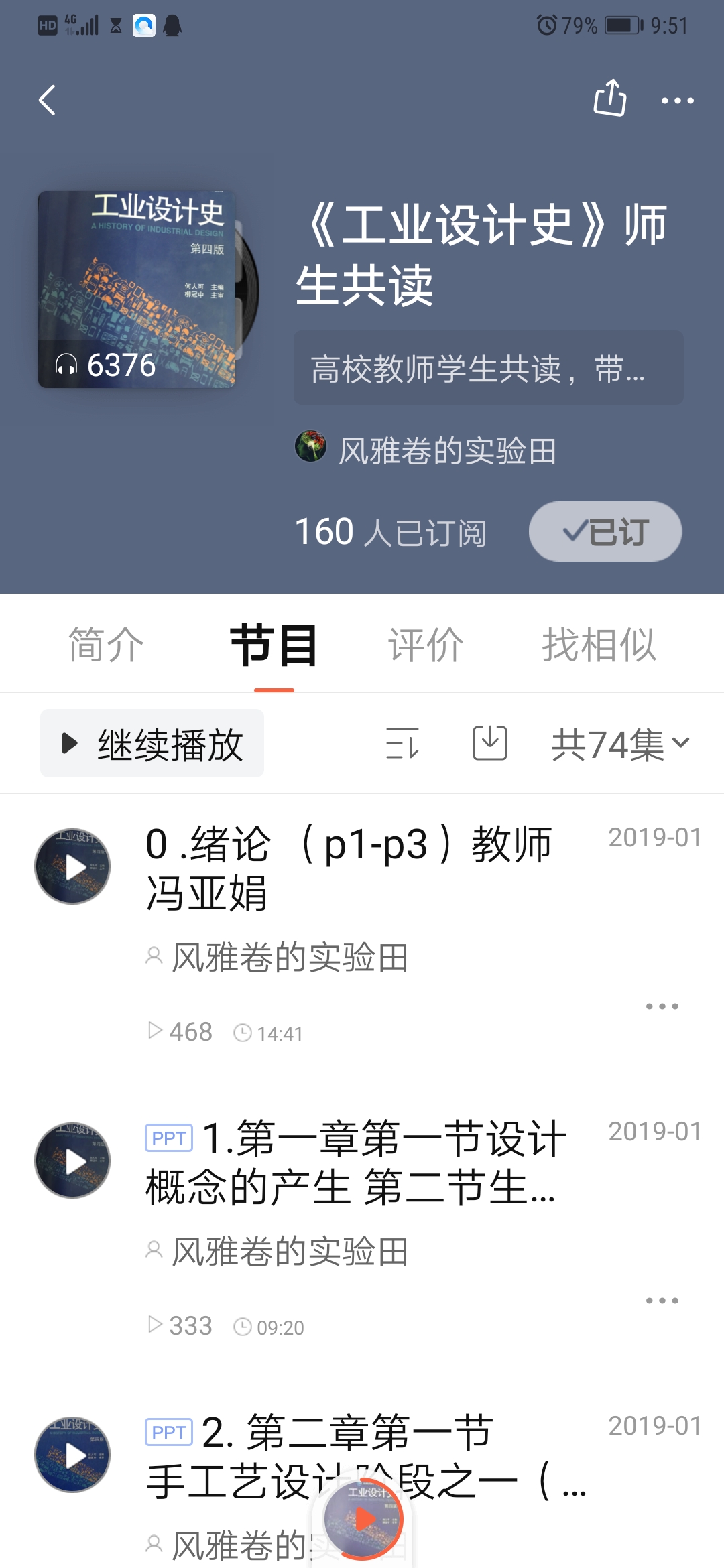Open the album cover image
Viewport: 724px width, 1568px height.
(137, 289)
